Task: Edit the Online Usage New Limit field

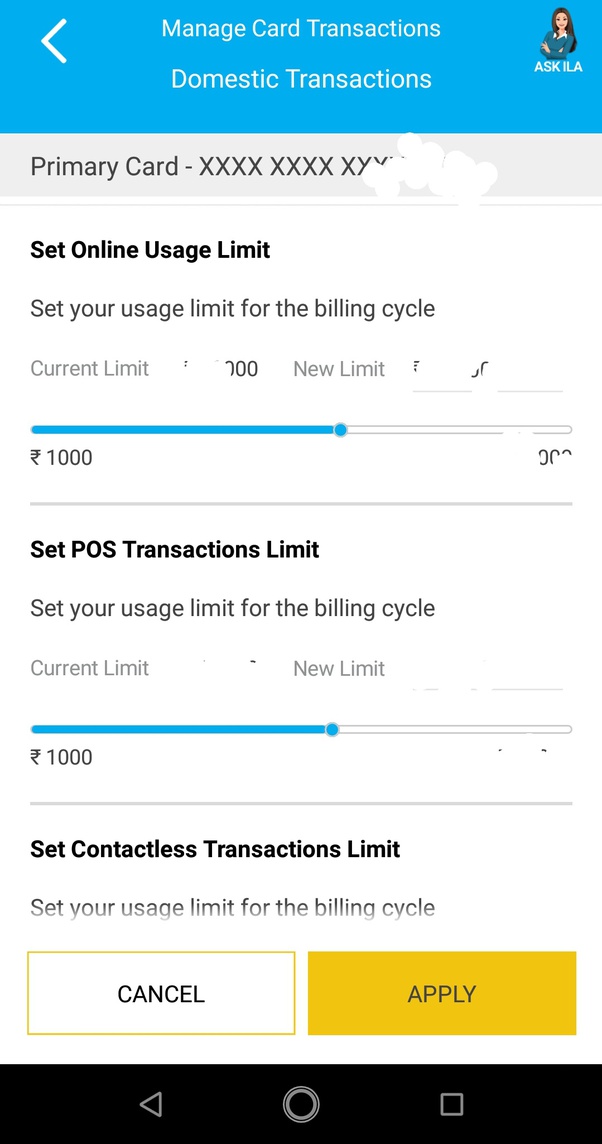Action: point(488,371)
